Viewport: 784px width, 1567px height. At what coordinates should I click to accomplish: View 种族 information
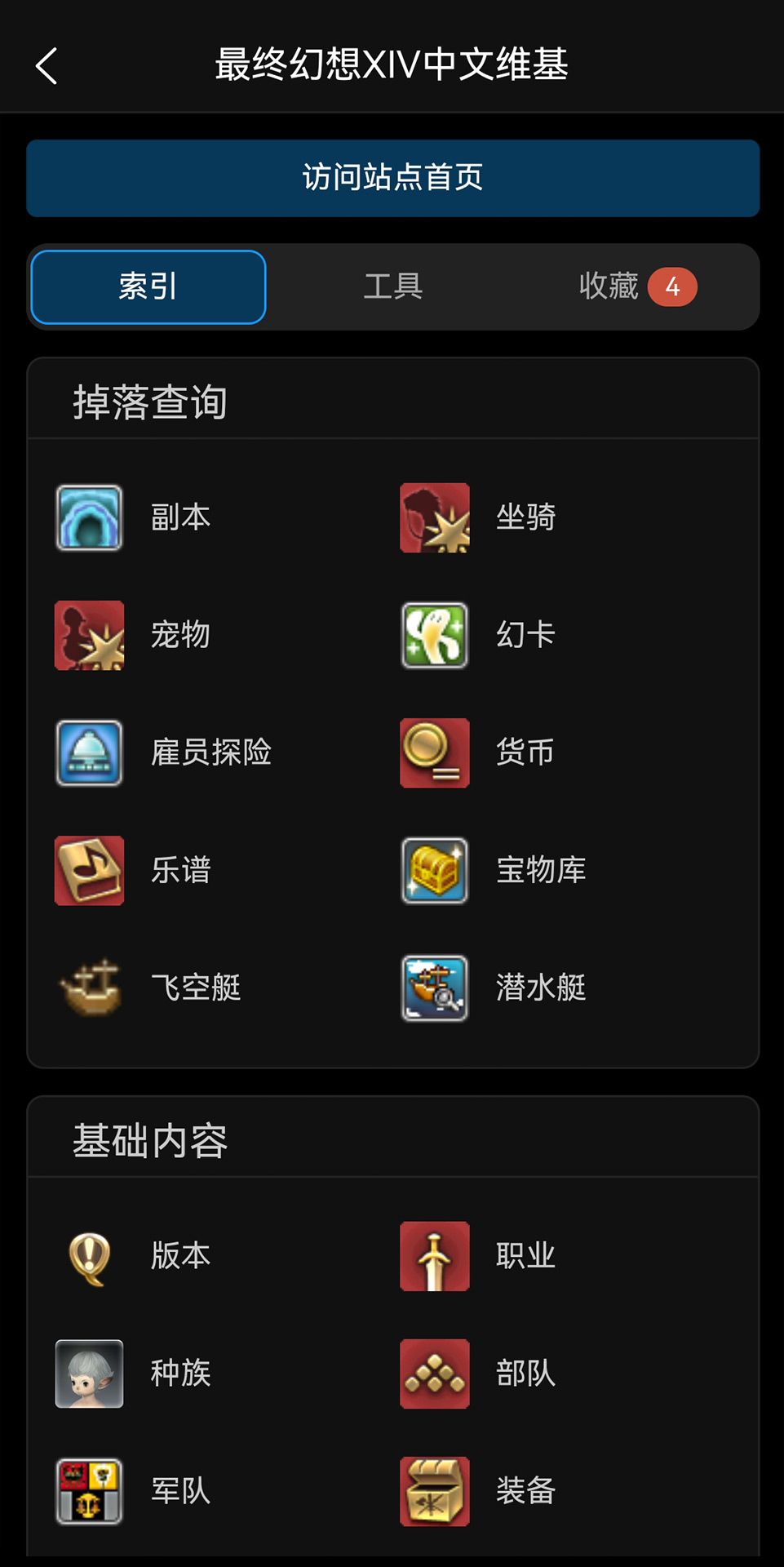[133, 1374]
